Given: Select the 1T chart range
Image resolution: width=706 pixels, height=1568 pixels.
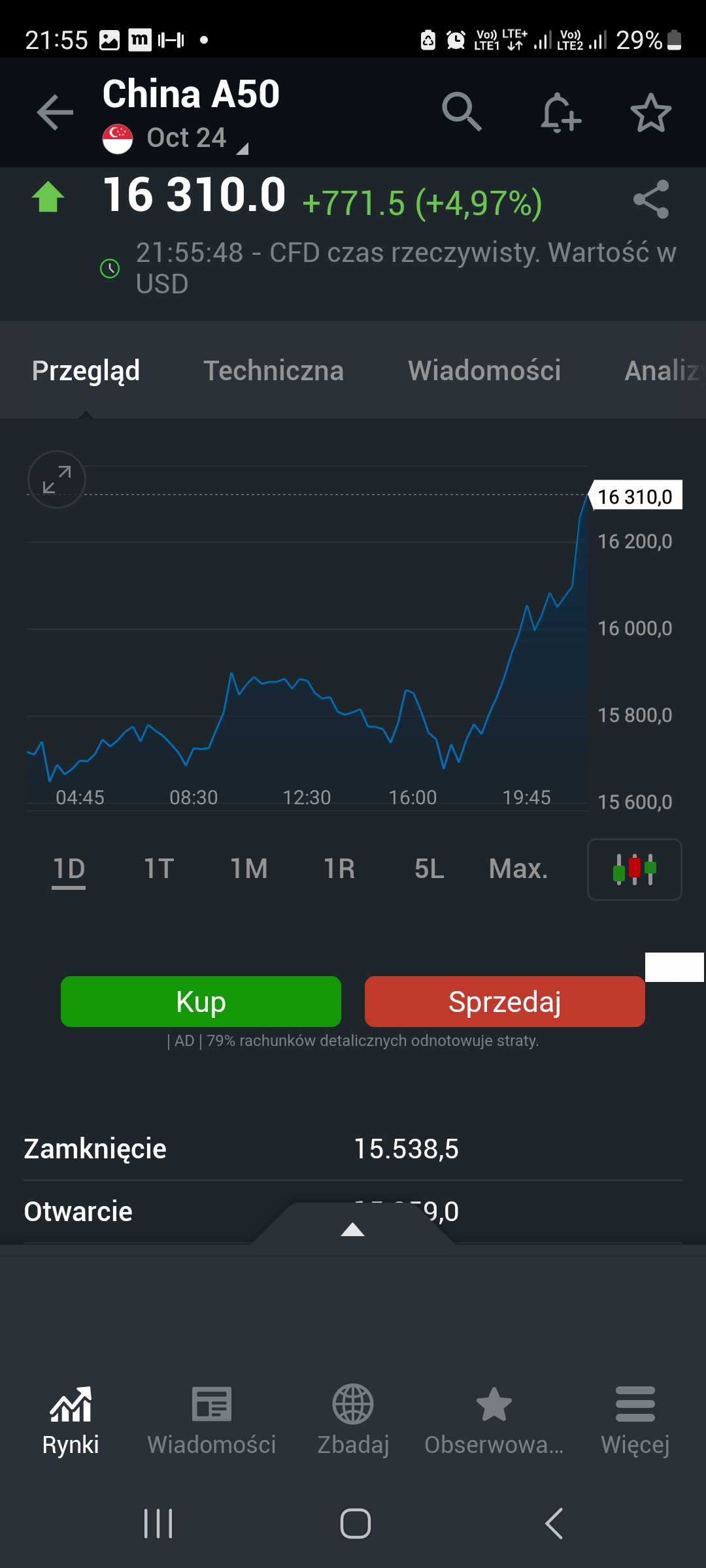Looking at the screenshot, I should pos(159,869).
